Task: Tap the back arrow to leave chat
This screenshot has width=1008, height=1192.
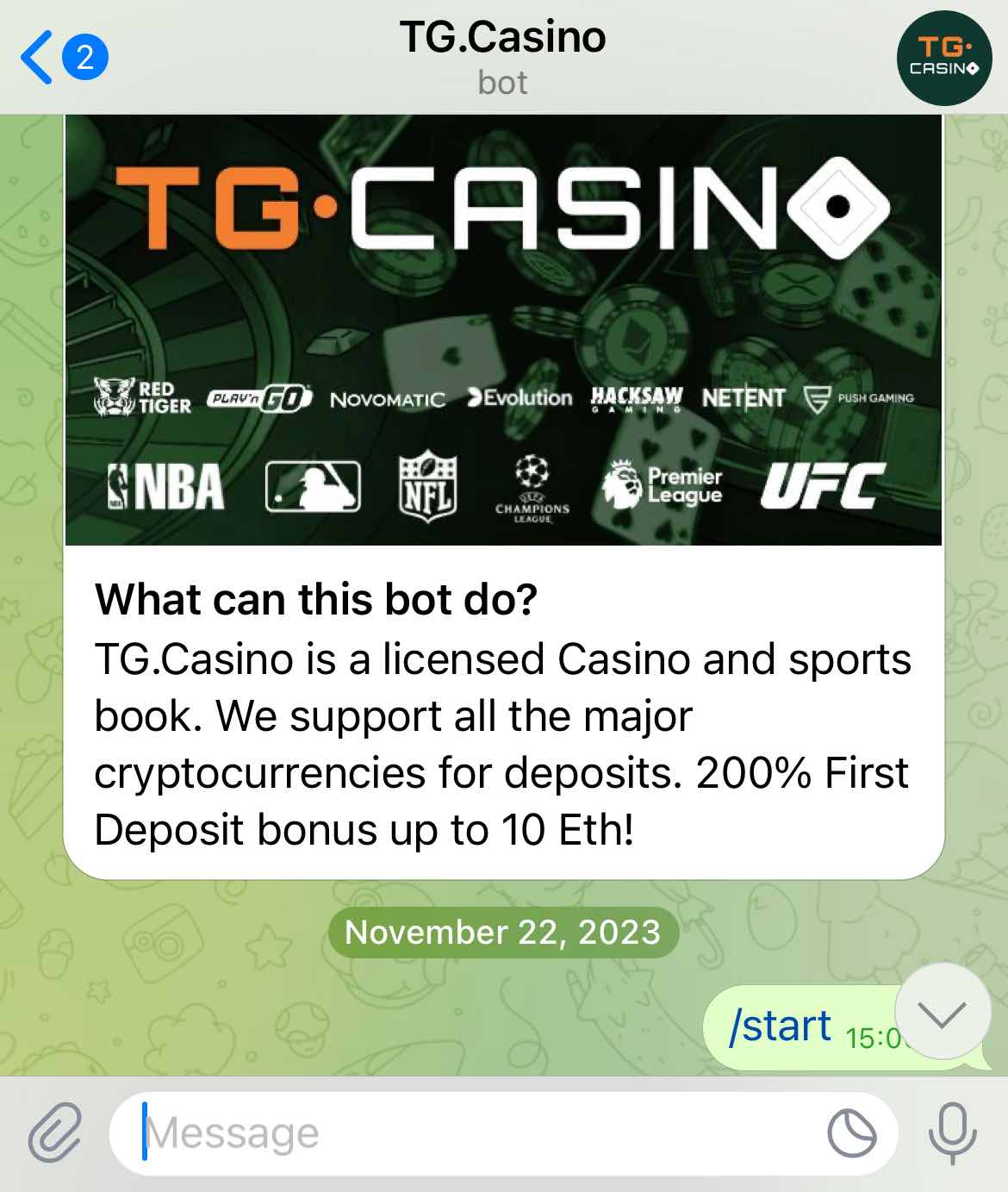Action: point(34,59)
